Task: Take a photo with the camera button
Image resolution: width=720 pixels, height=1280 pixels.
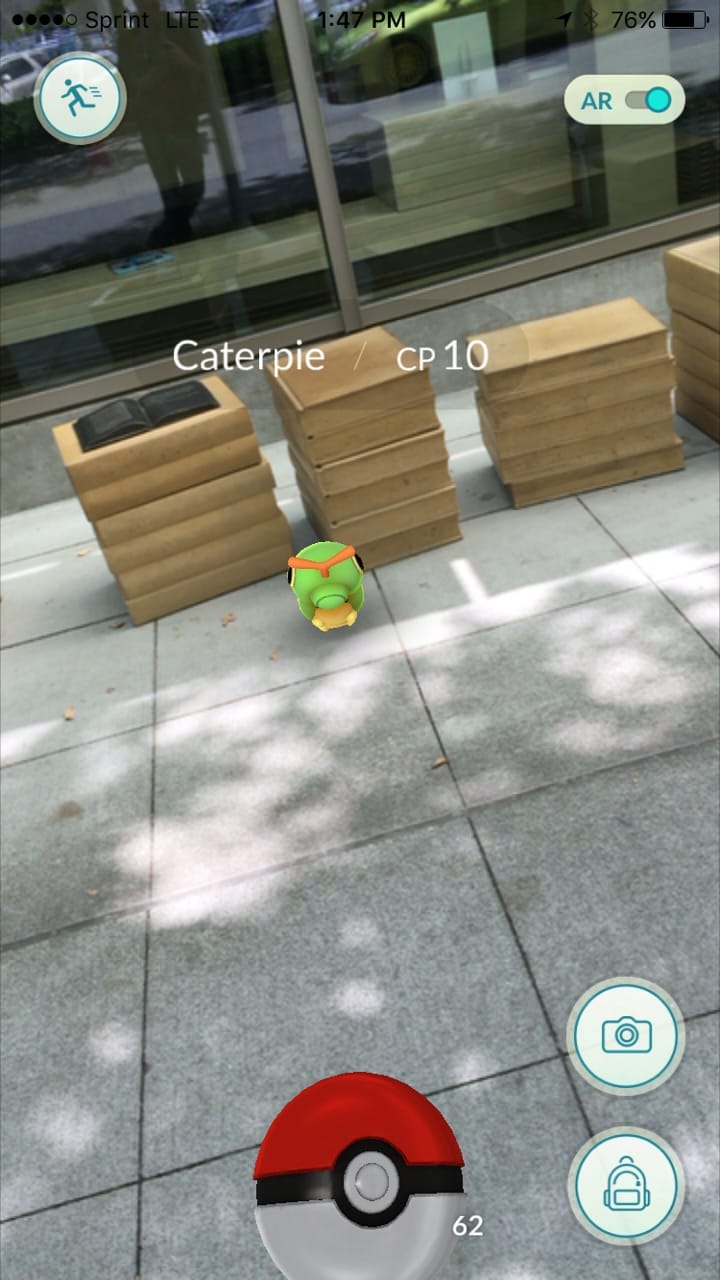Action: (x=626, y=1034)
